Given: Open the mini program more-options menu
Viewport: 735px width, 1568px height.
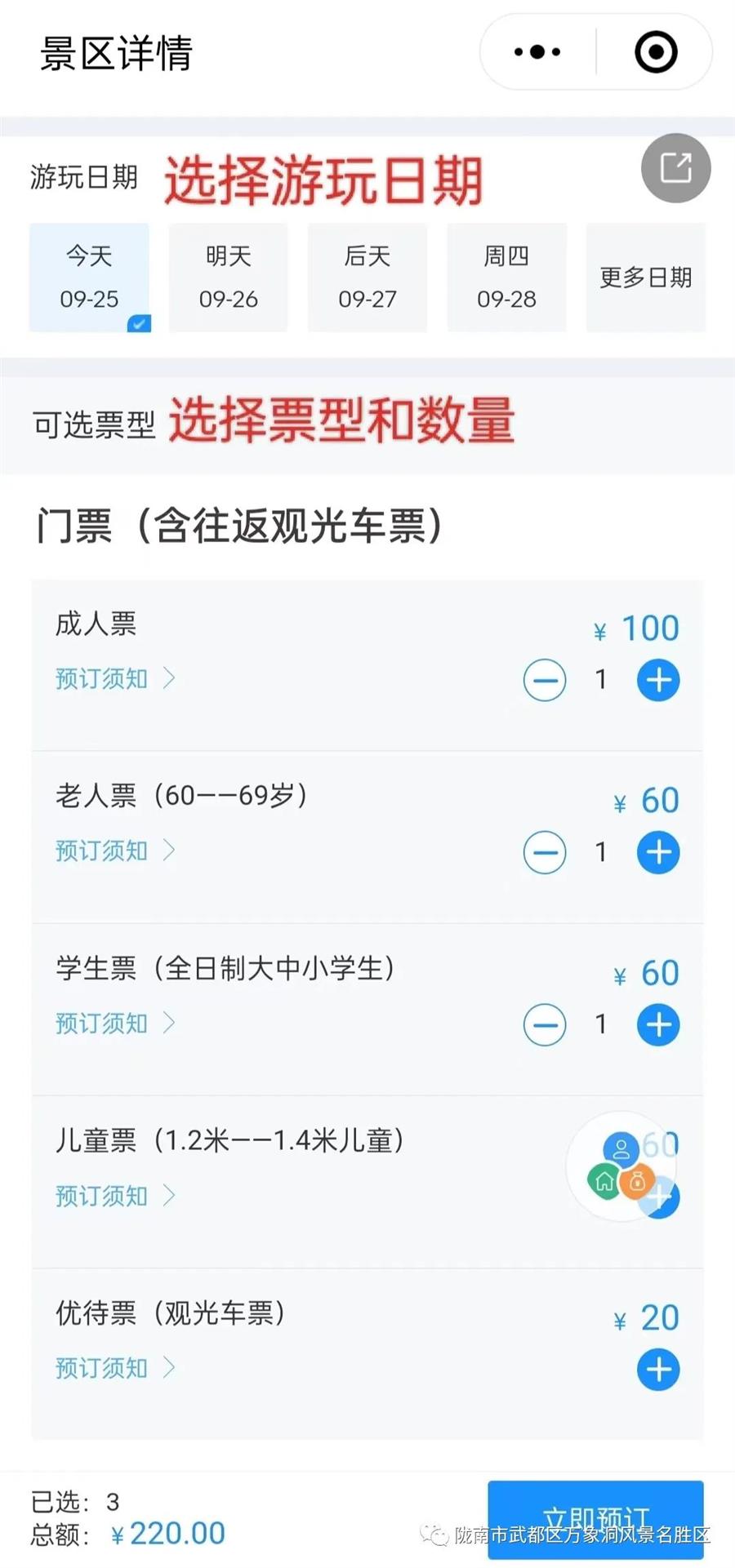Looking at the screenshot, I should pos(537,52).
